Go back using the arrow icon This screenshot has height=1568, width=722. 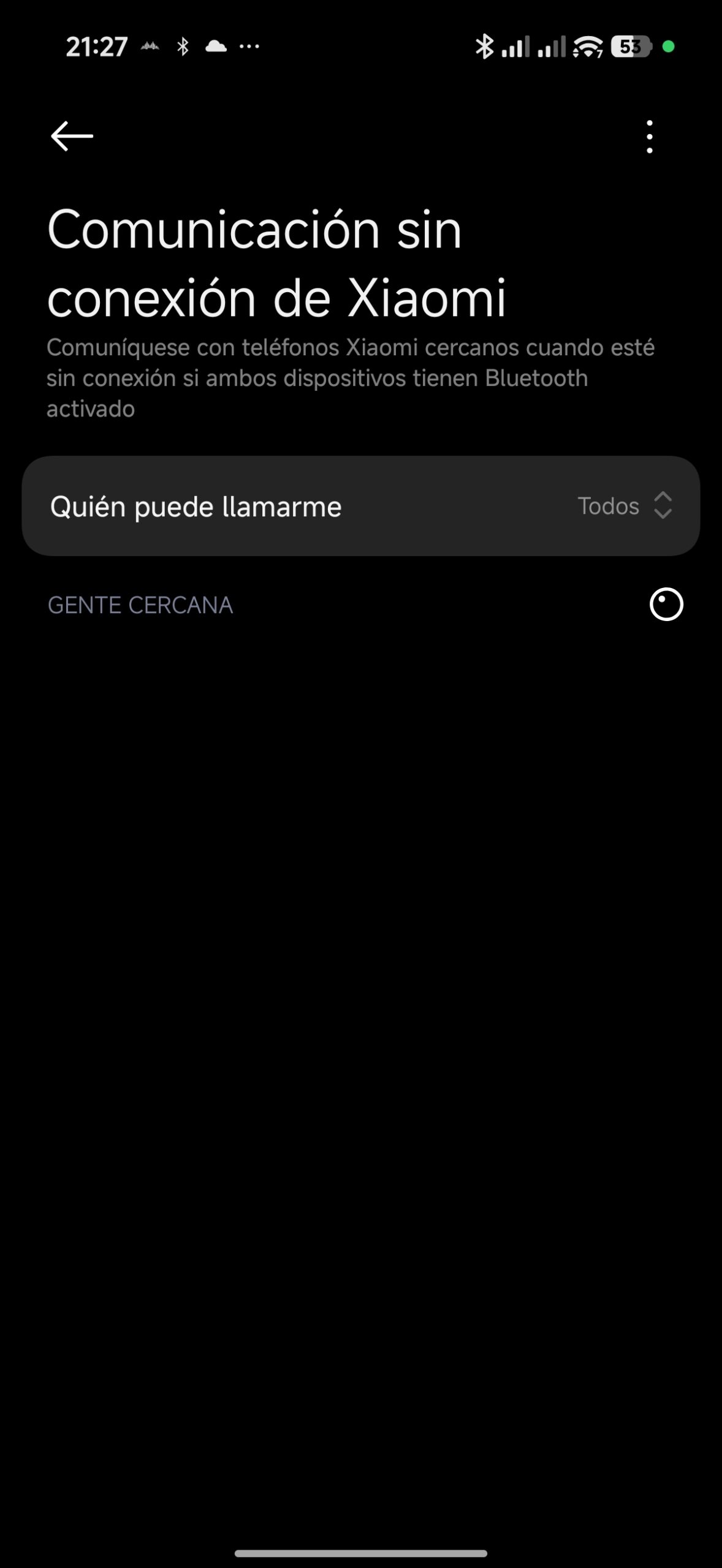click(x=72, y=136)
